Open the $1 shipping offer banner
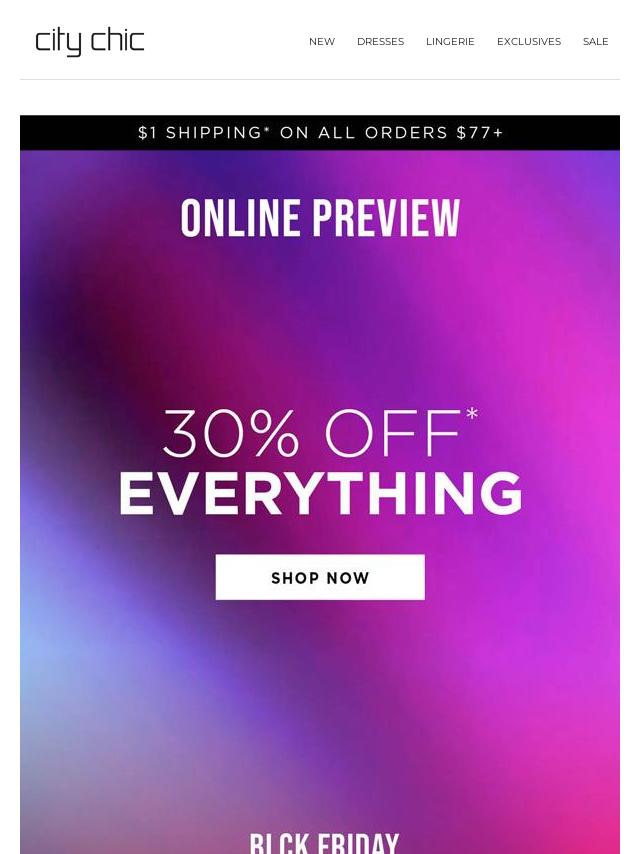640x854 pixels. click(320, 133)
